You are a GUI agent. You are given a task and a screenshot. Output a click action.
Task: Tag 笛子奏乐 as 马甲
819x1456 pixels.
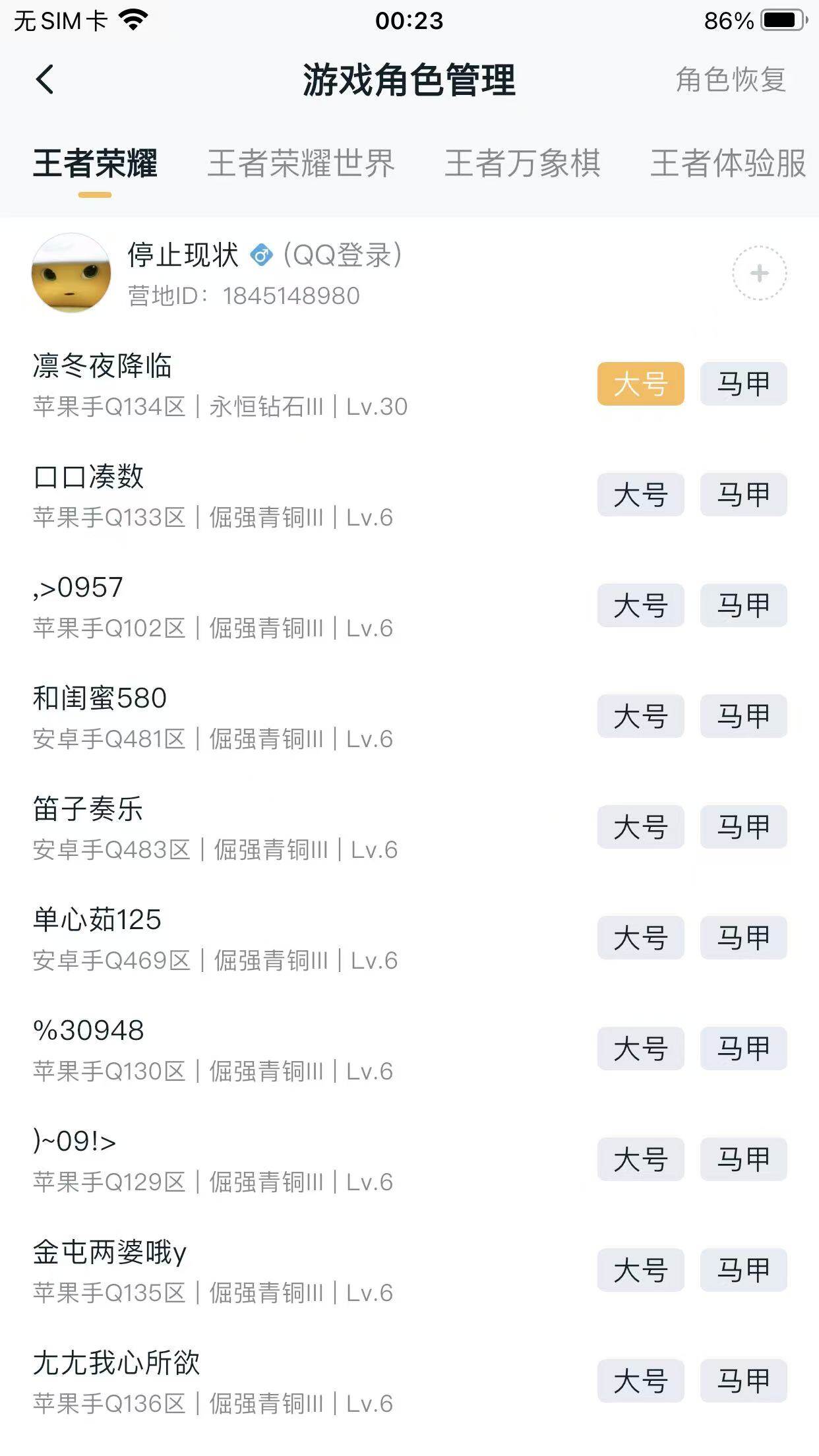744,828
